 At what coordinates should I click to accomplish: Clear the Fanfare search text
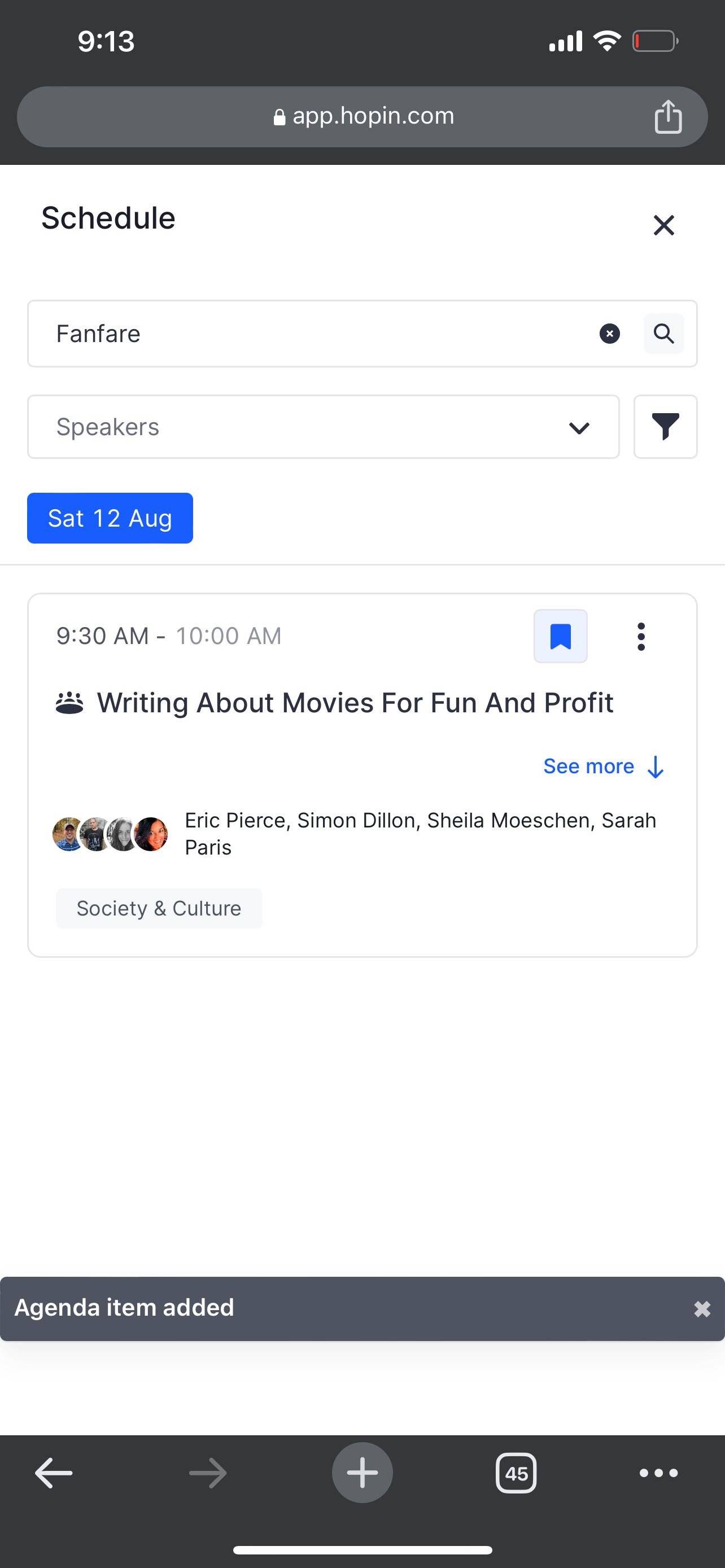tap(609, 334)
